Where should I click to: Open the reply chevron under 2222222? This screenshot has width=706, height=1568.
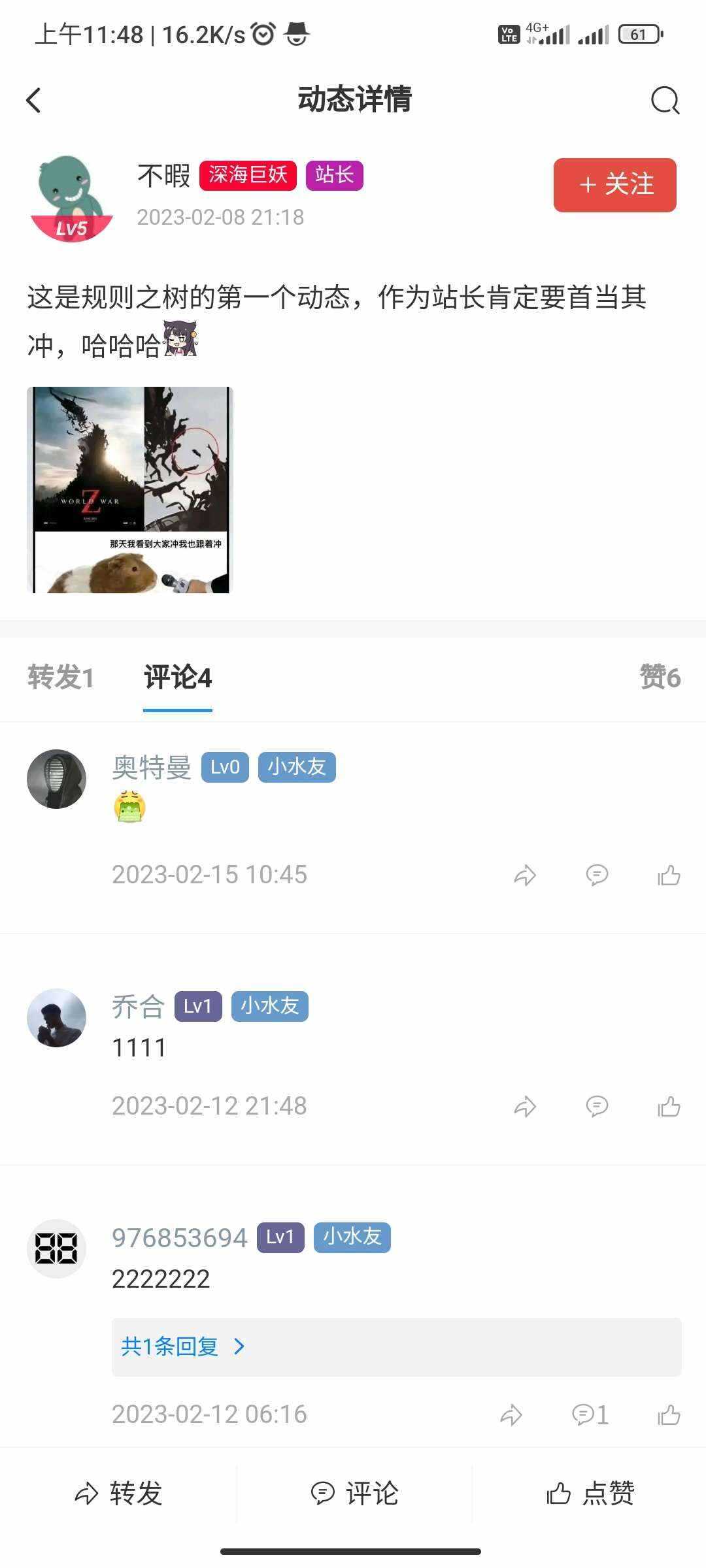(239, 1347)
